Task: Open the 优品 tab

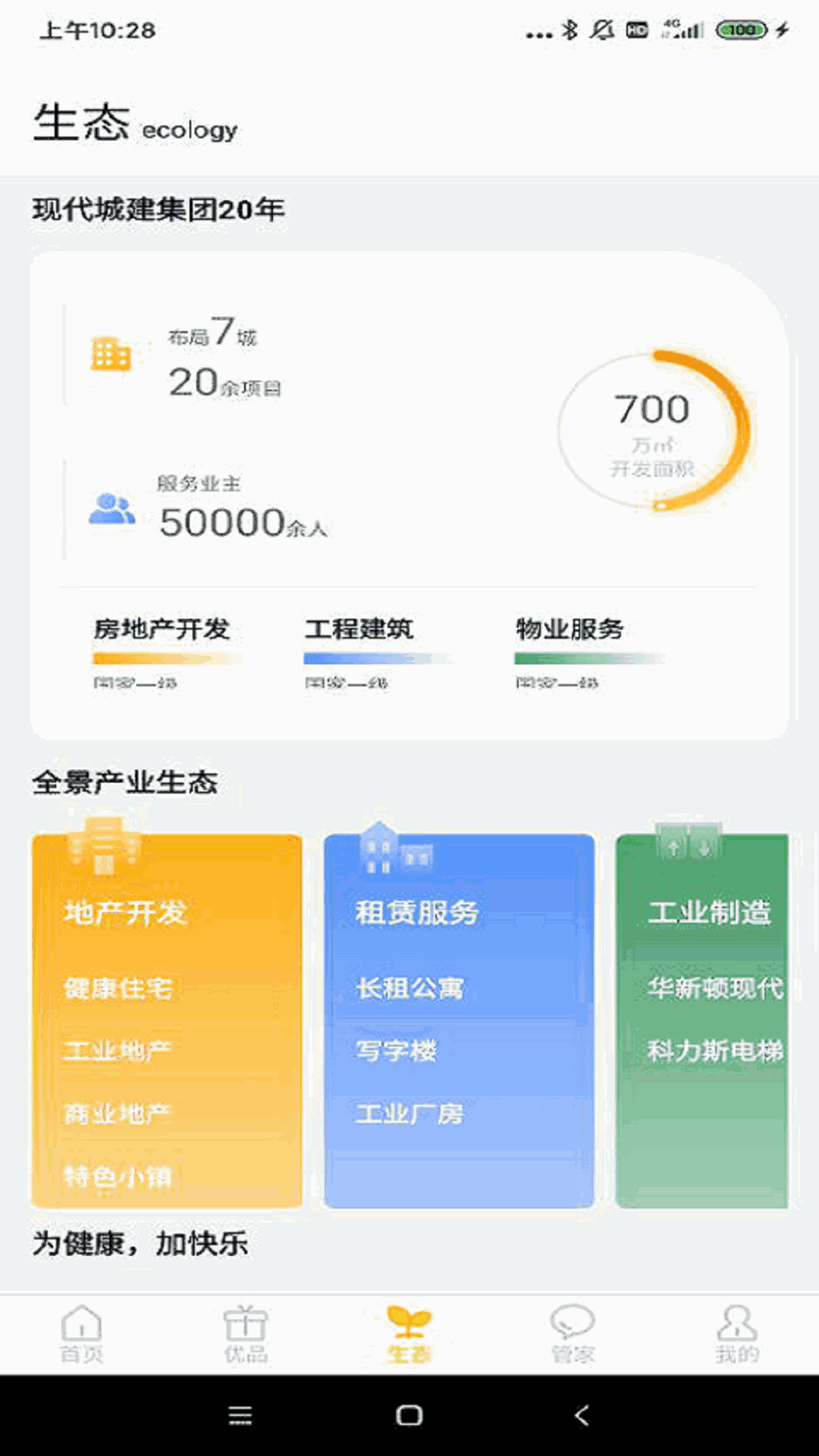Action: pos(246,1334)
